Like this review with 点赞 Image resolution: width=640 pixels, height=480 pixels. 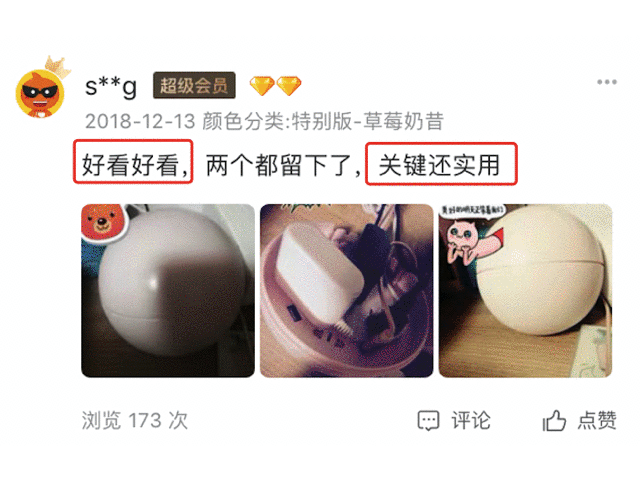point(580,420)
